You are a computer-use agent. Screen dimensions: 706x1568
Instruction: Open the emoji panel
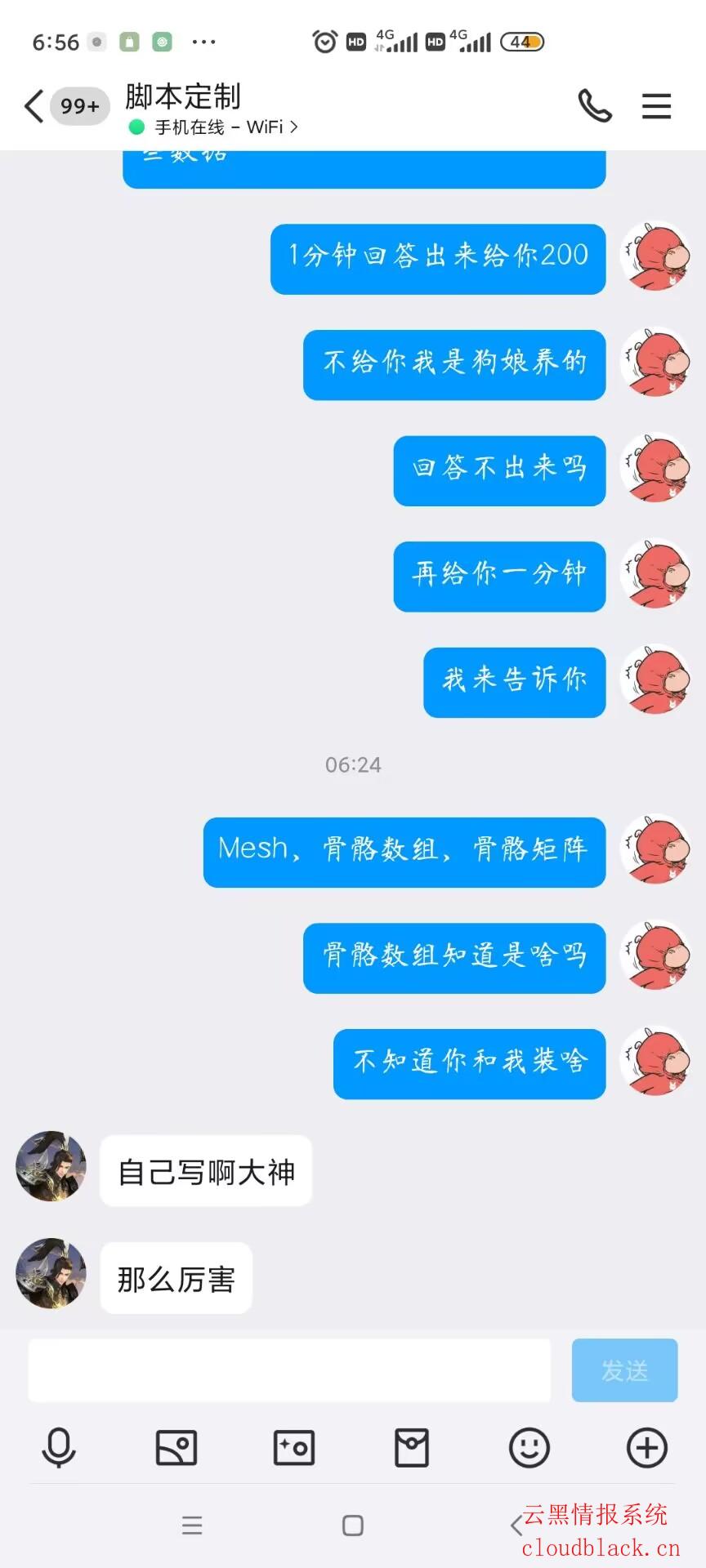coord(529,1448)
